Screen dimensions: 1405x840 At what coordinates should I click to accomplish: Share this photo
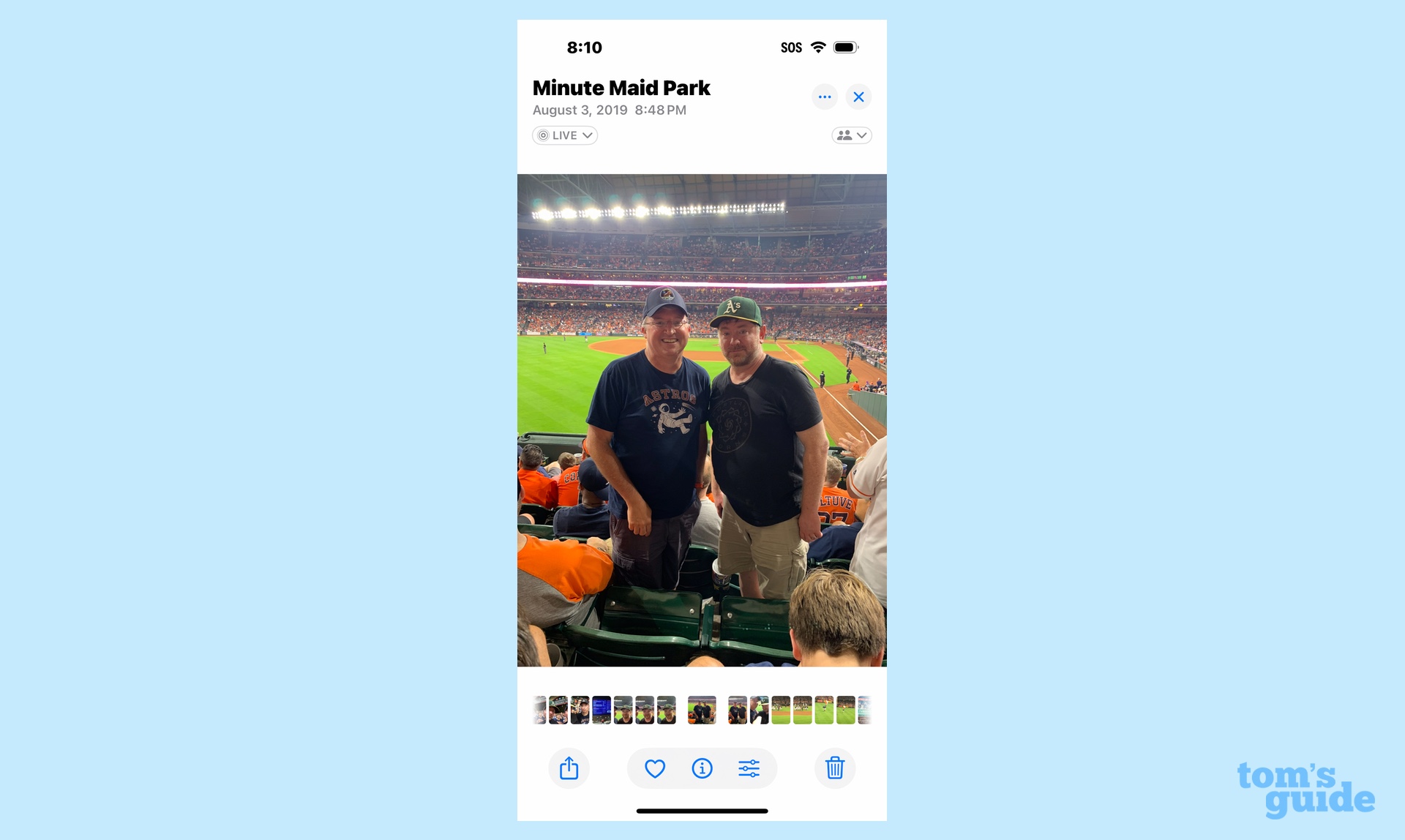tap(569, 768)
